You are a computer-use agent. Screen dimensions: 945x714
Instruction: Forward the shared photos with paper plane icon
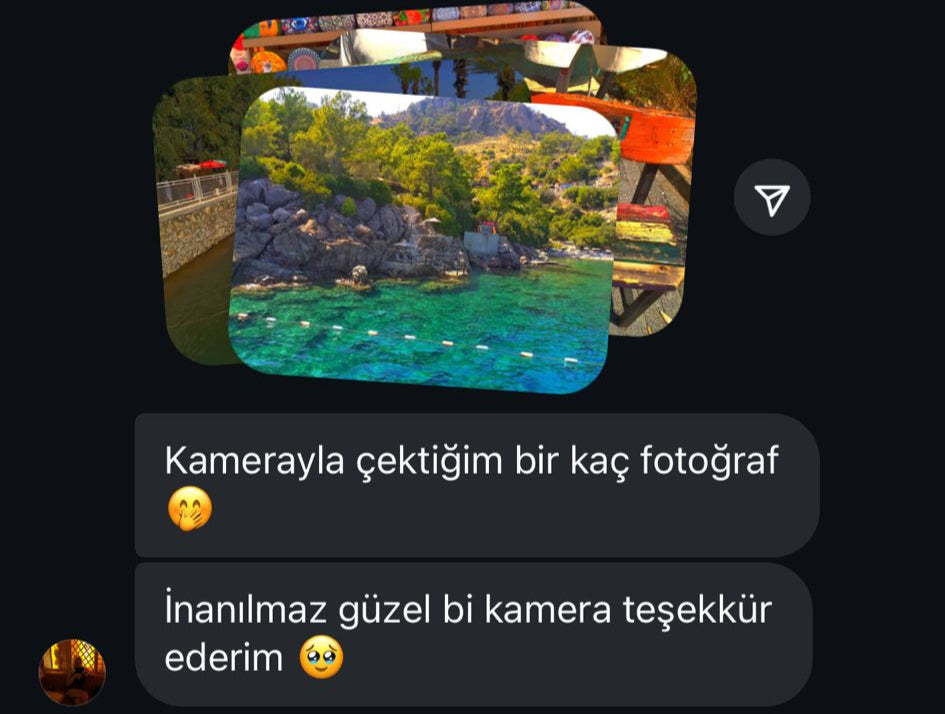pyautogui.click(x=771, y=198)
